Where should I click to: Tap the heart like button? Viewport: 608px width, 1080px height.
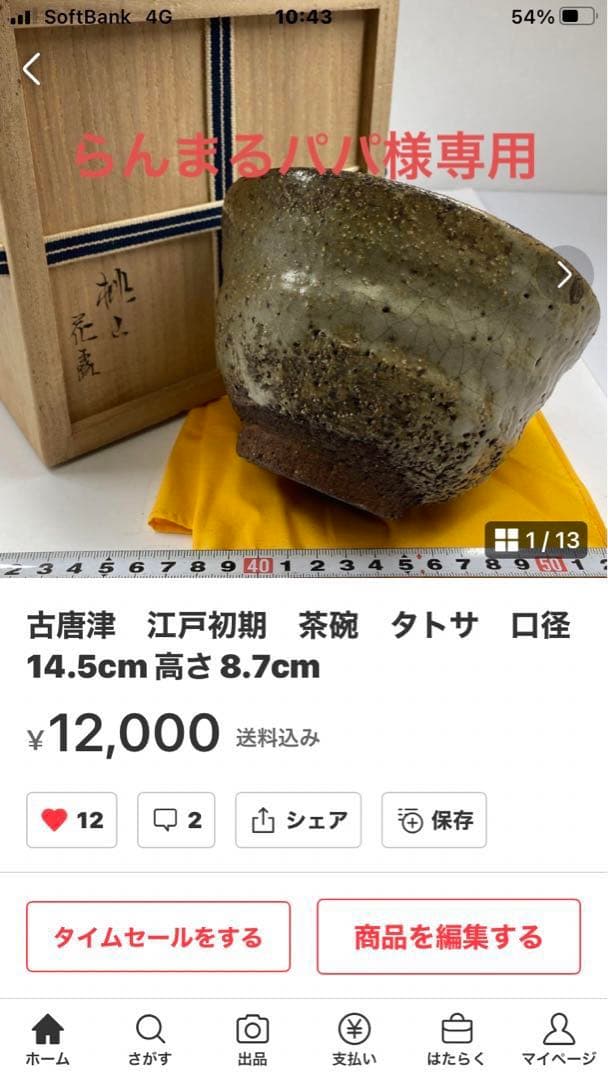tap(71, 820)
